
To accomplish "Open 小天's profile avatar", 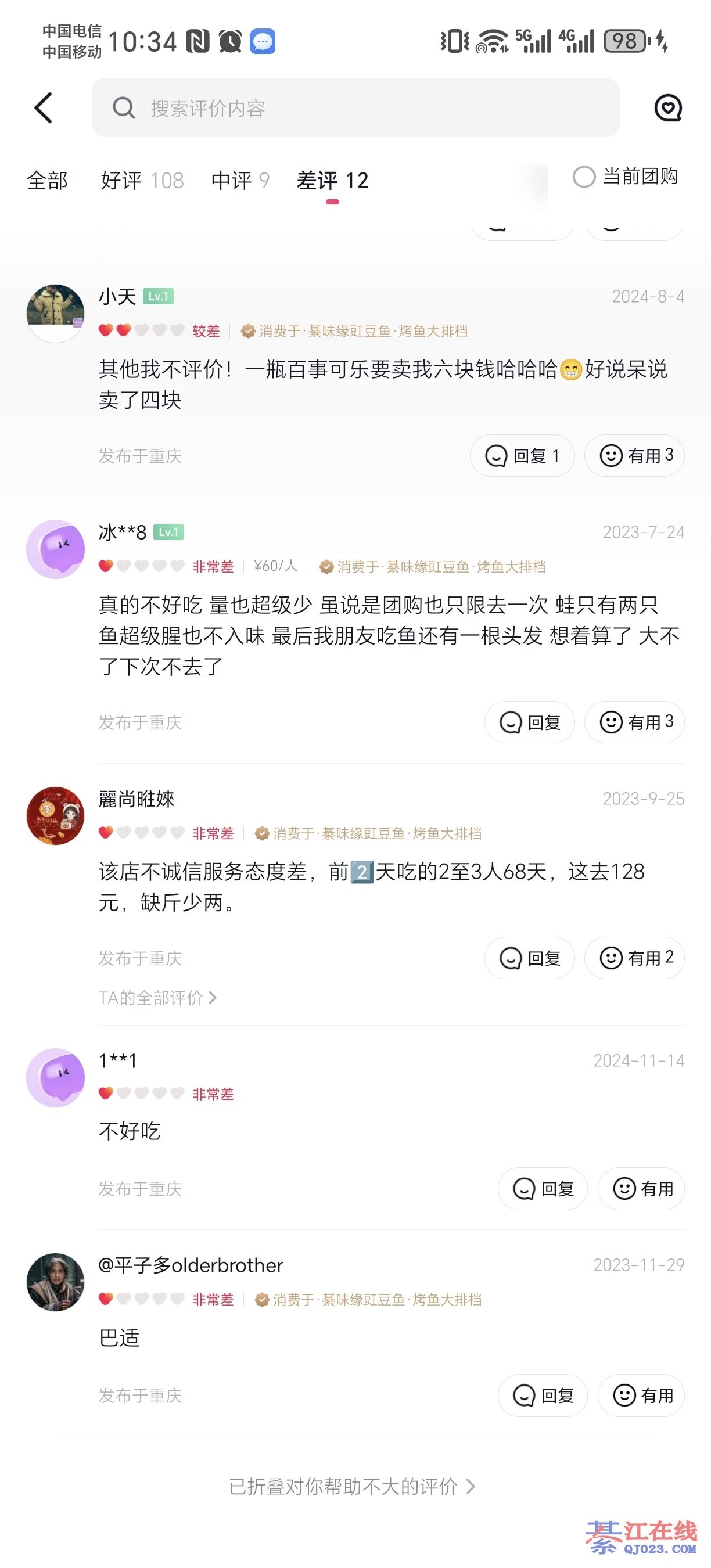I will 55,313.
